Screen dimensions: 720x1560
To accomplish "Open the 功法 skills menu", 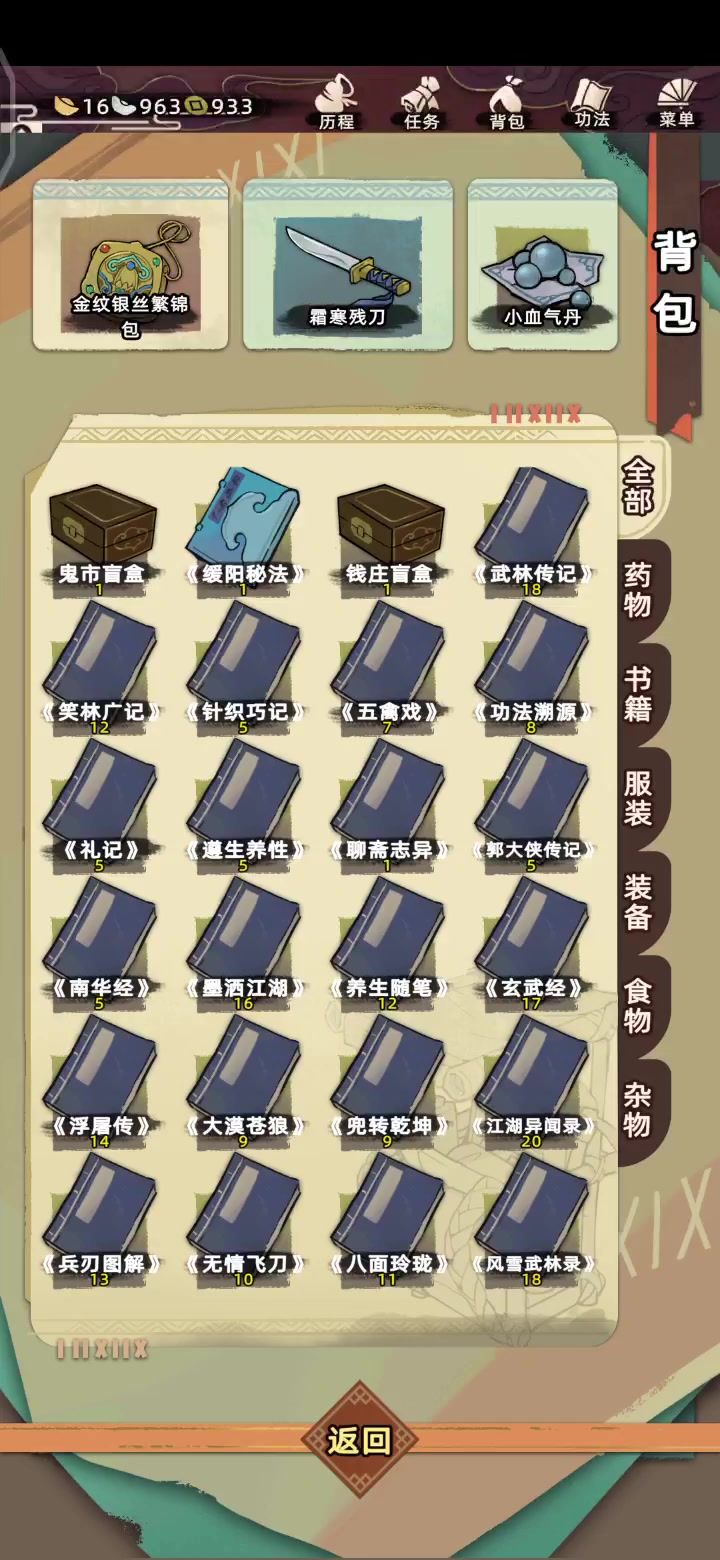I will pyautogui.click(x=591, y=103).
